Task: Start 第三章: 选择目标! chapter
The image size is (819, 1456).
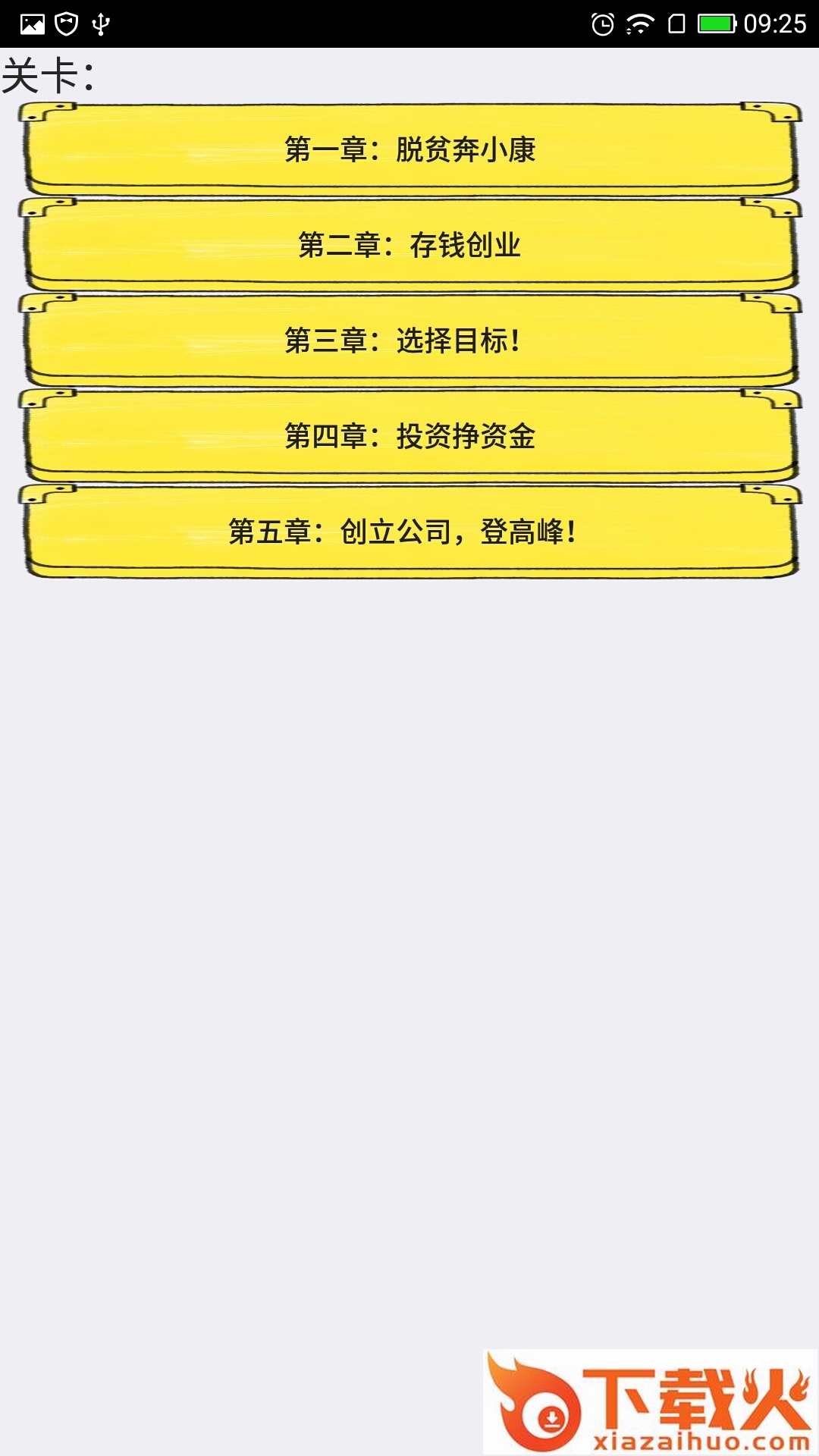Action: click(409, 340)
